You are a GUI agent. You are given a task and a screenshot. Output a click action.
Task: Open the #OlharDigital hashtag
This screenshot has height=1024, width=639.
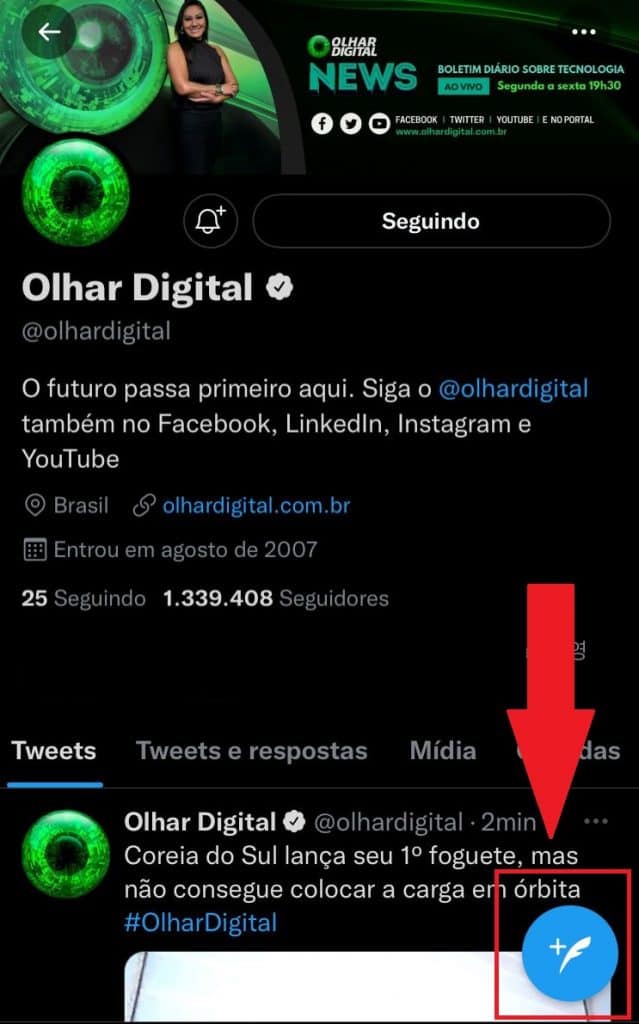point(200,922)
